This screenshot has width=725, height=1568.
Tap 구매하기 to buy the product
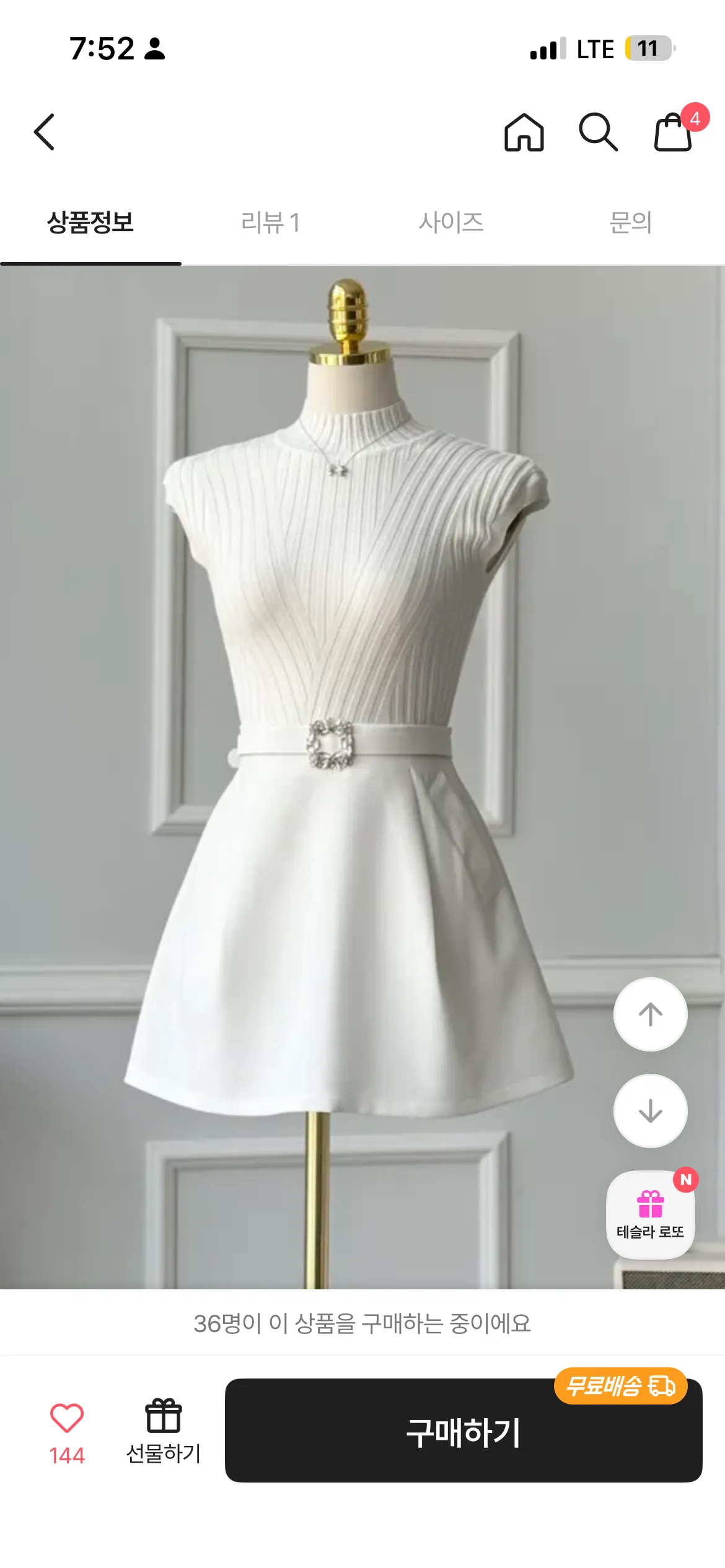pyautogui.click(x=464, y=1430)
